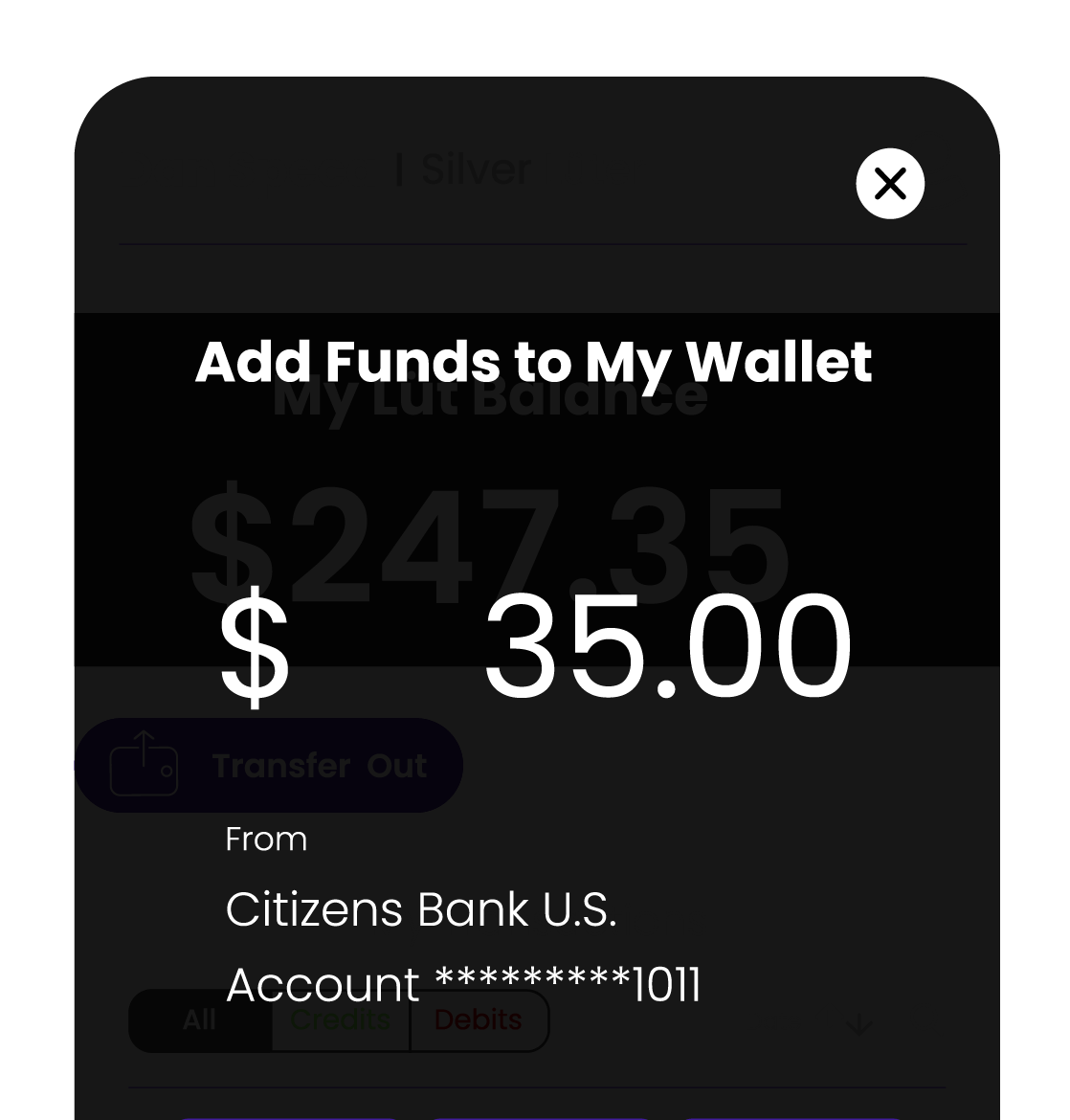Change the Citizens Bank source account
The image size is (1070, 1120).
click(463, 948)
